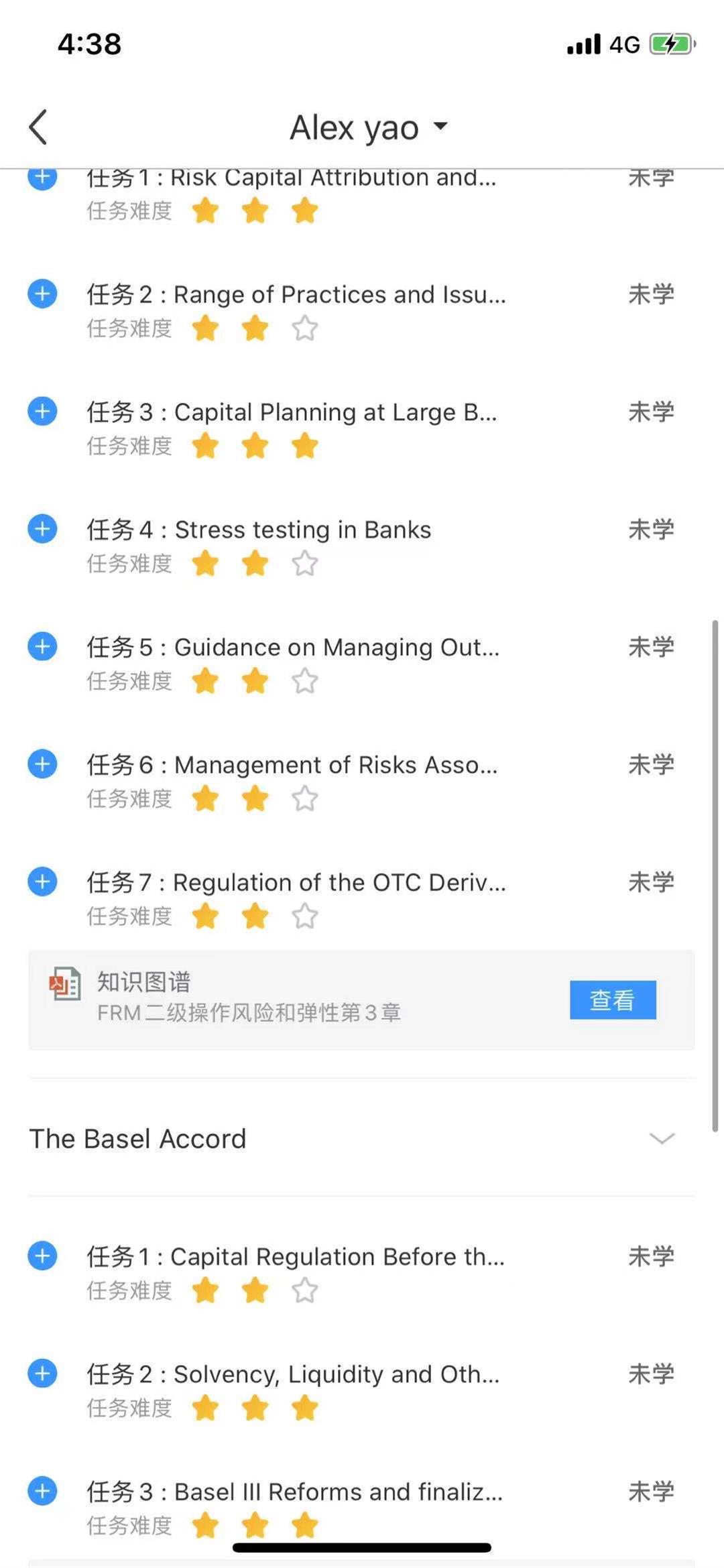This screenshot has width=724, height=1568.
Task: Tap the plus icon beside Guidance on Managing Out...
Action: point(42,646)
